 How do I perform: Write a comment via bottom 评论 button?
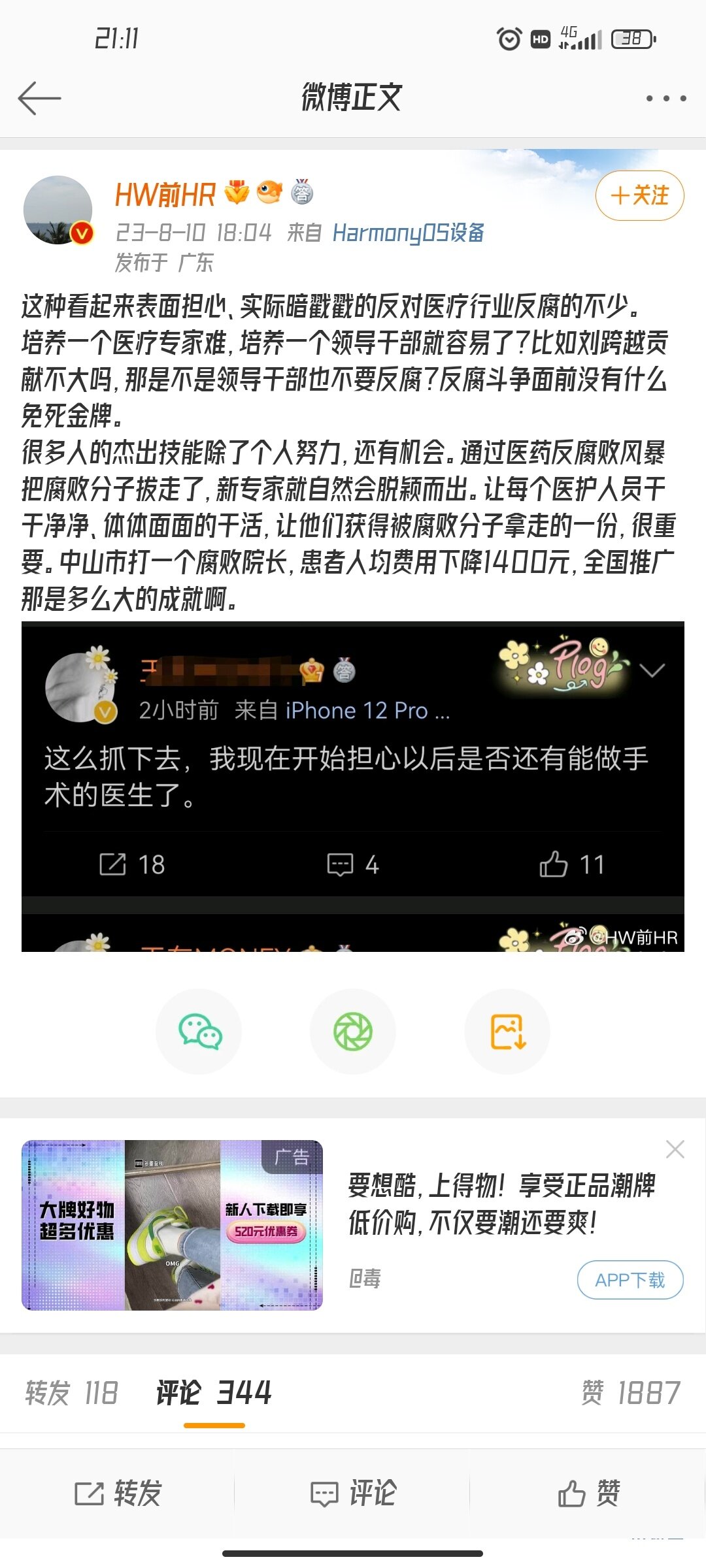pyautogui.click(x=353, y=1494)
